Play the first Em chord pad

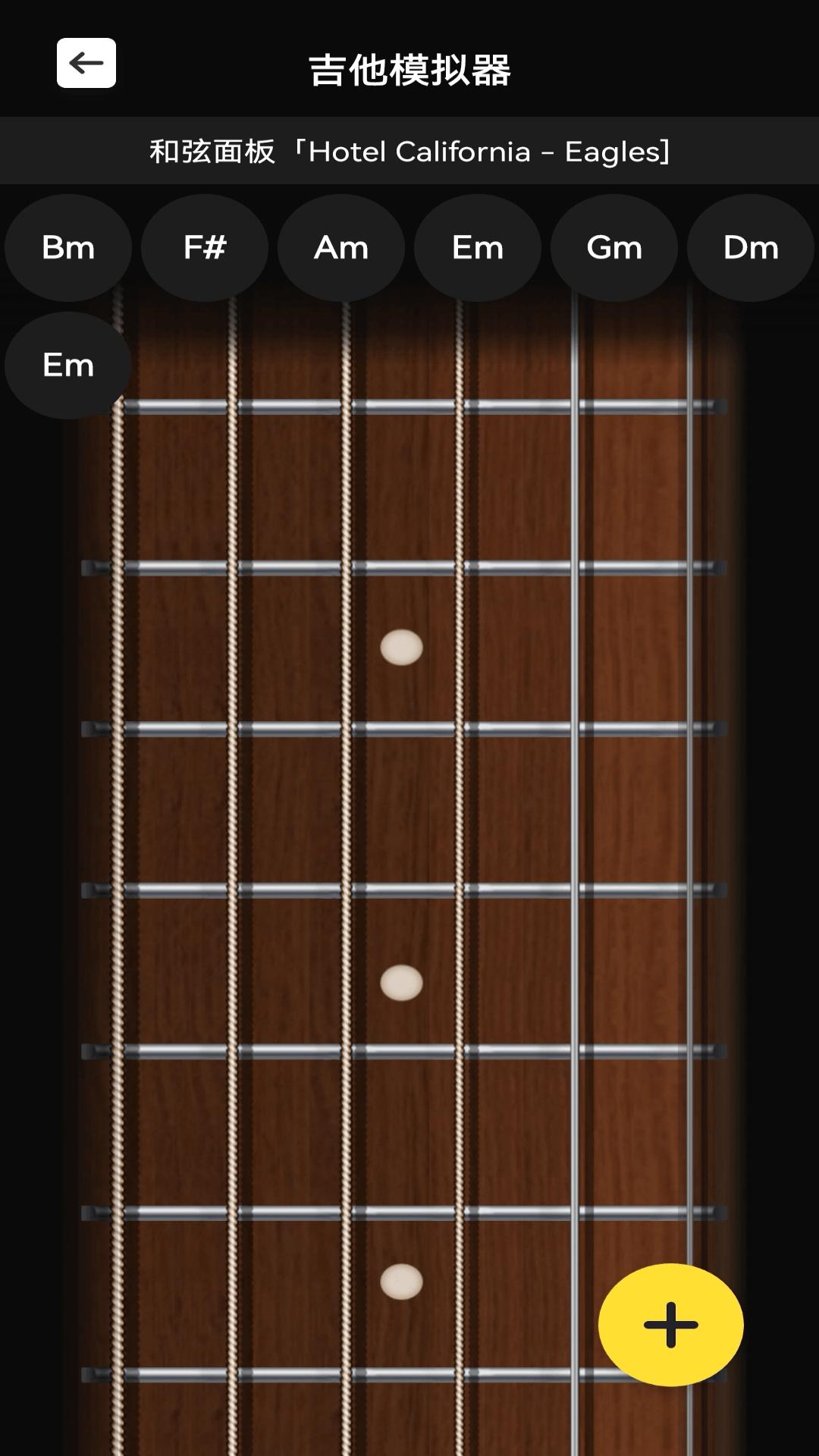477,247
